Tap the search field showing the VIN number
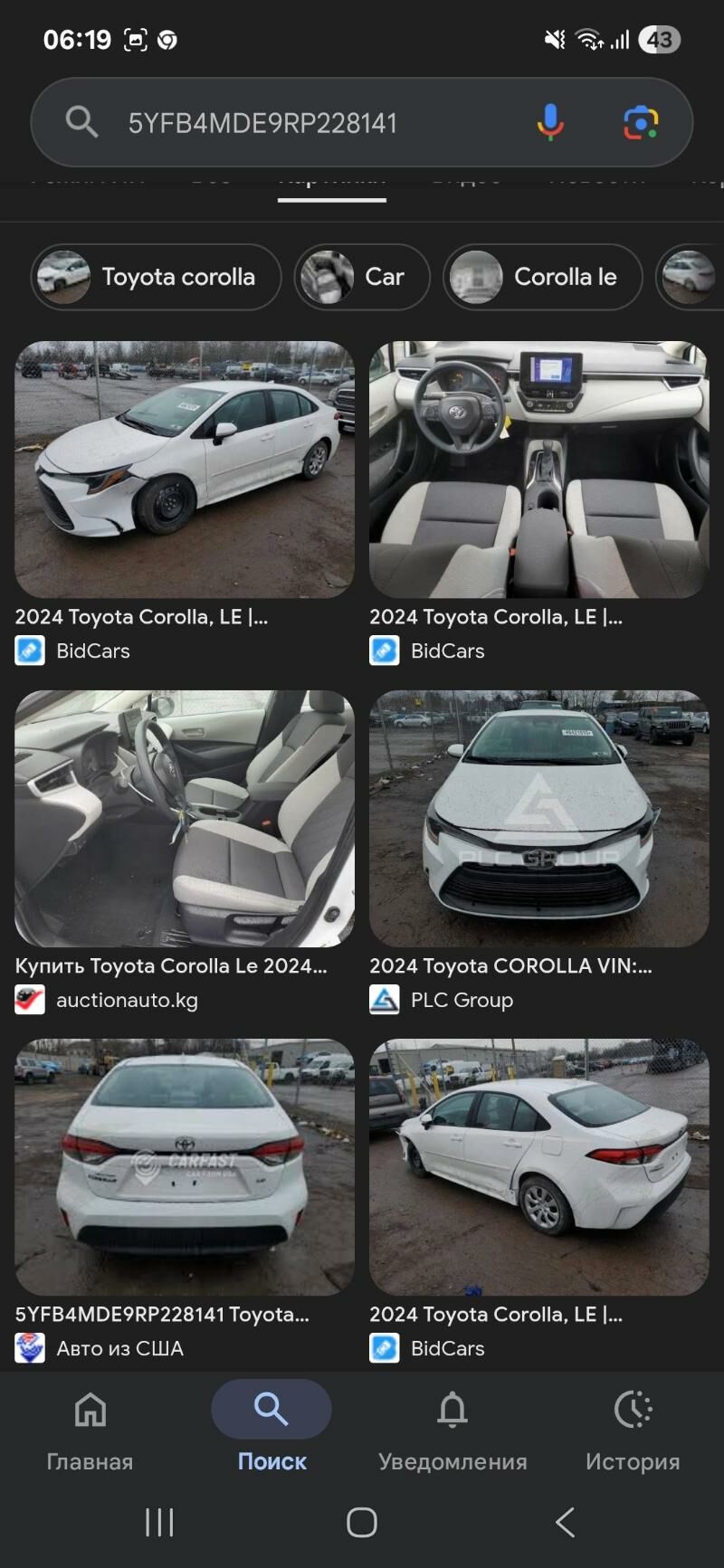The height and width of the screenshot is (1568, 724). click(262, 122)
